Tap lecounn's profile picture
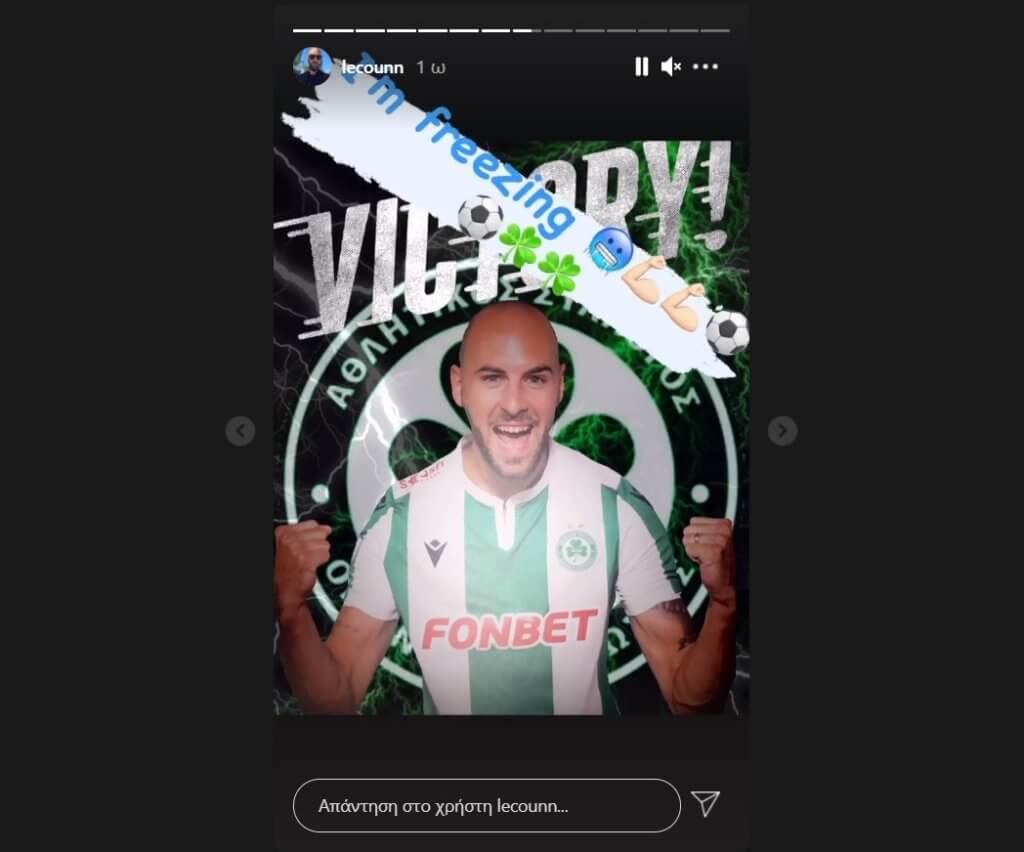The height and width of the screenshot is (852, 1024). (312, 66)
